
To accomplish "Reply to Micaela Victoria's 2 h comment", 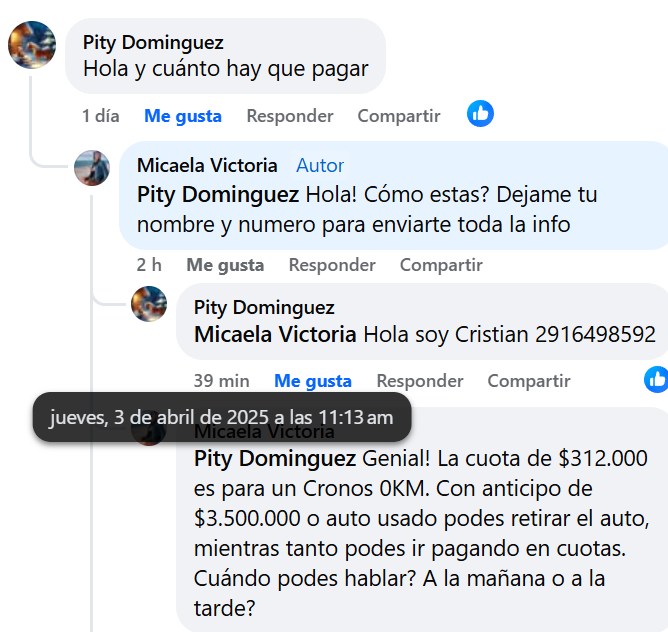I will point(332,265).
